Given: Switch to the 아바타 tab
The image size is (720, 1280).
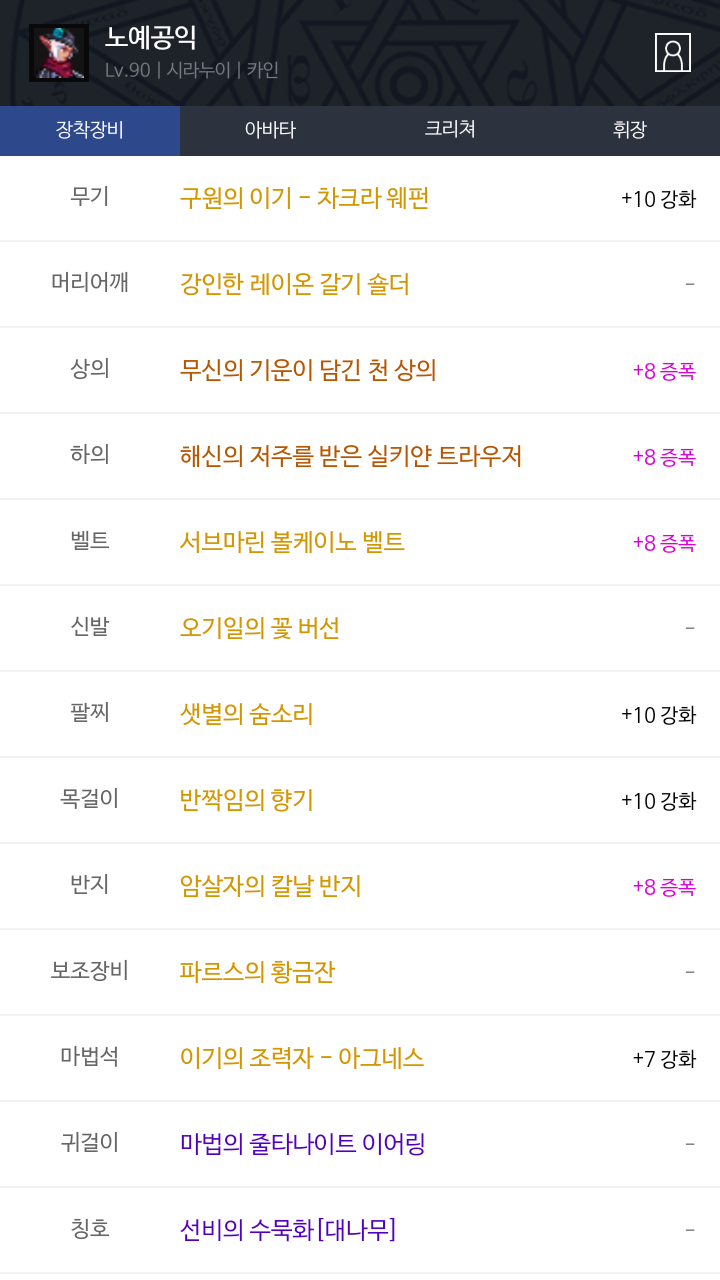Looking at the screenshot, I should 270,130.
